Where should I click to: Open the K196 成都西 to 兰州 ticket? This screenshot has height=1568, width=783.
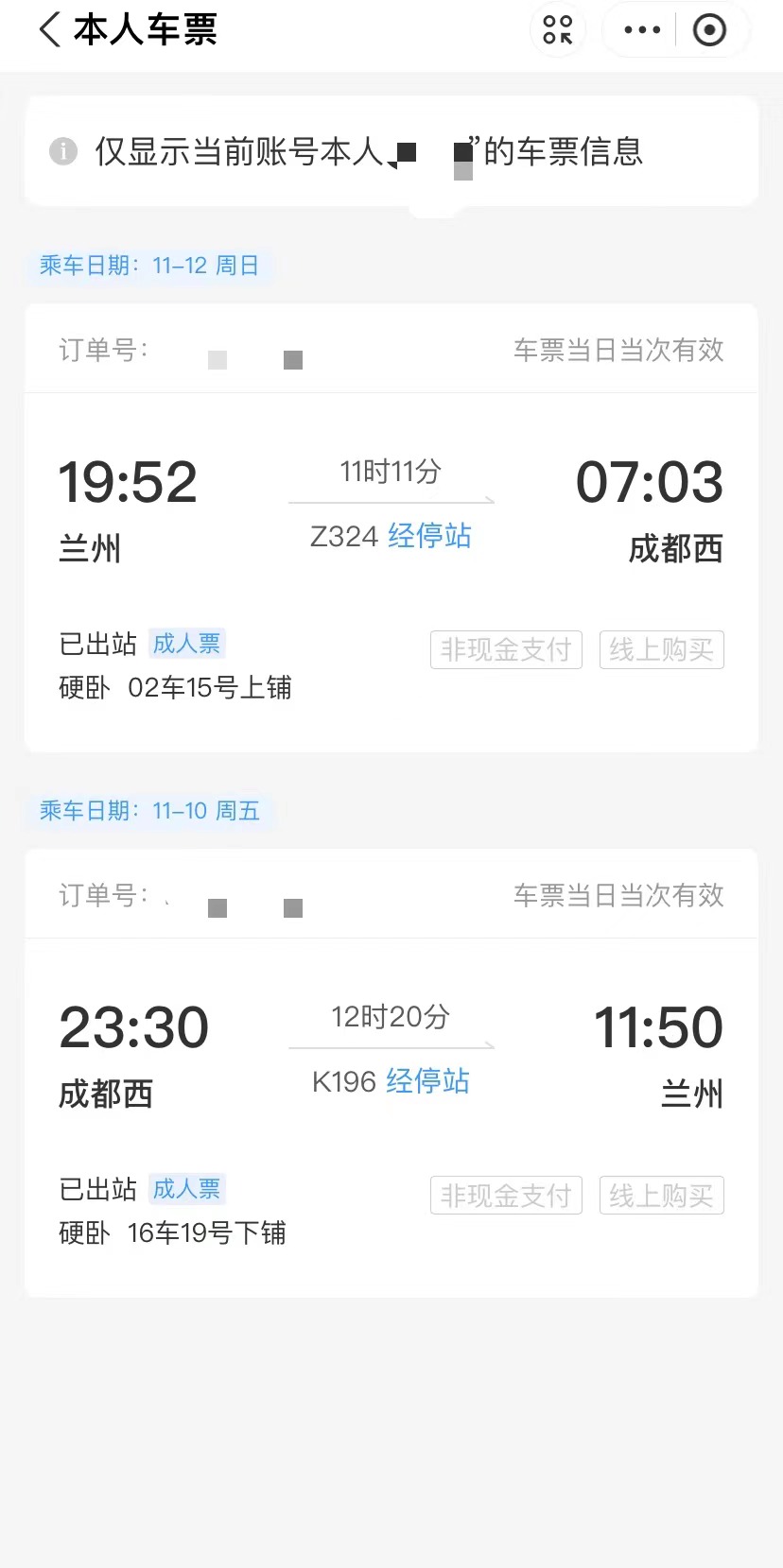[391, 1115]
